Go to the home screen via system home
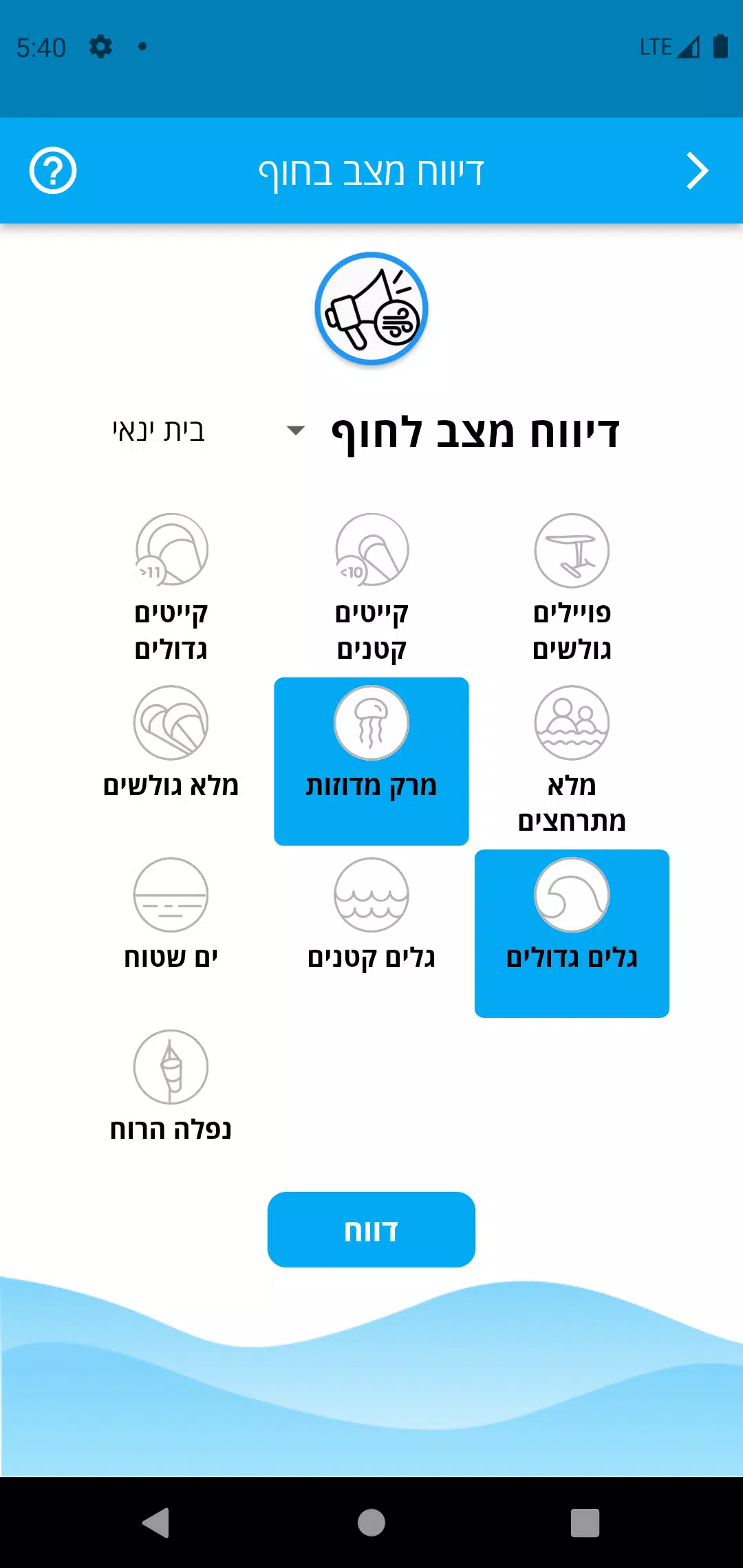The image size is (743, 1568). point(371,1522)
